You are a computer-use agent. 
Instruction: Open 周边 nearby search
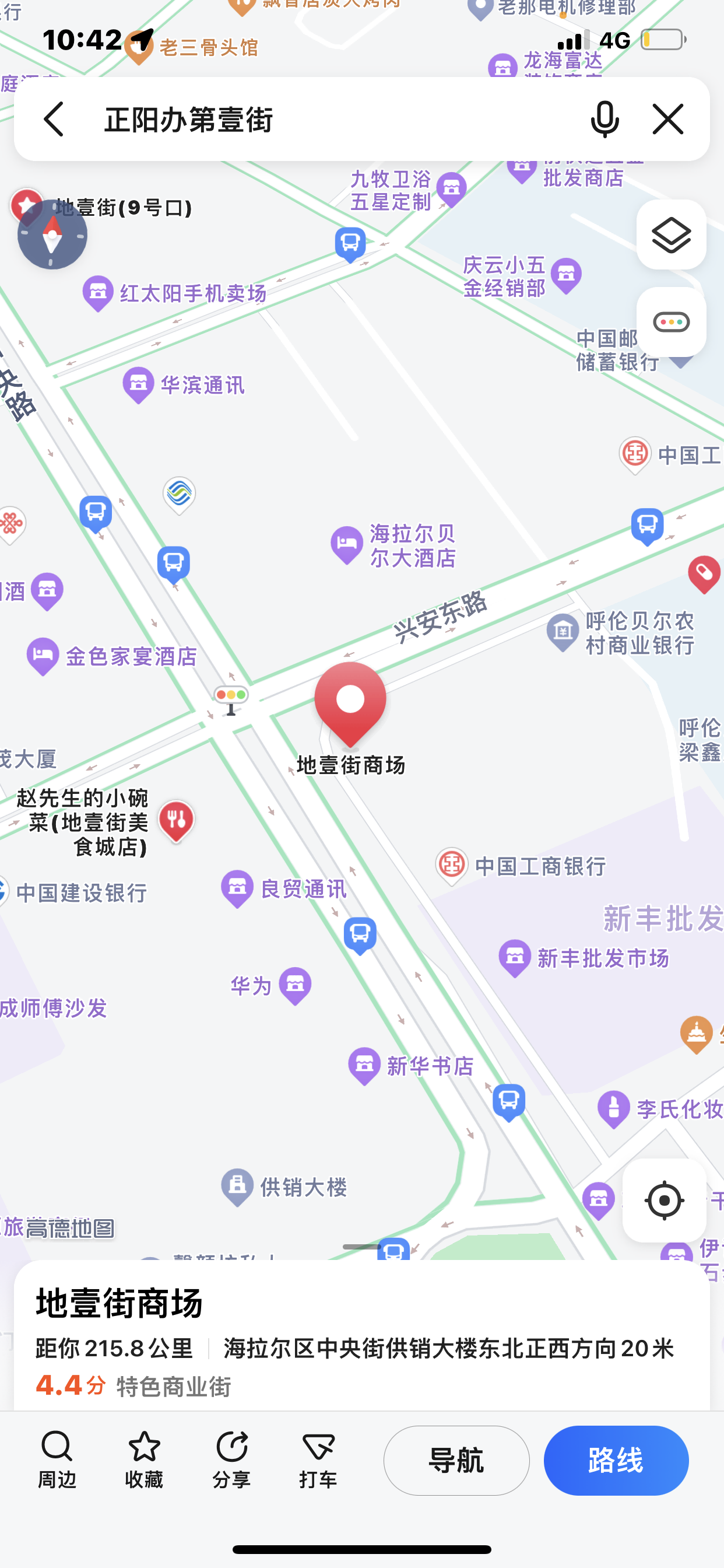coord(57,1458)
